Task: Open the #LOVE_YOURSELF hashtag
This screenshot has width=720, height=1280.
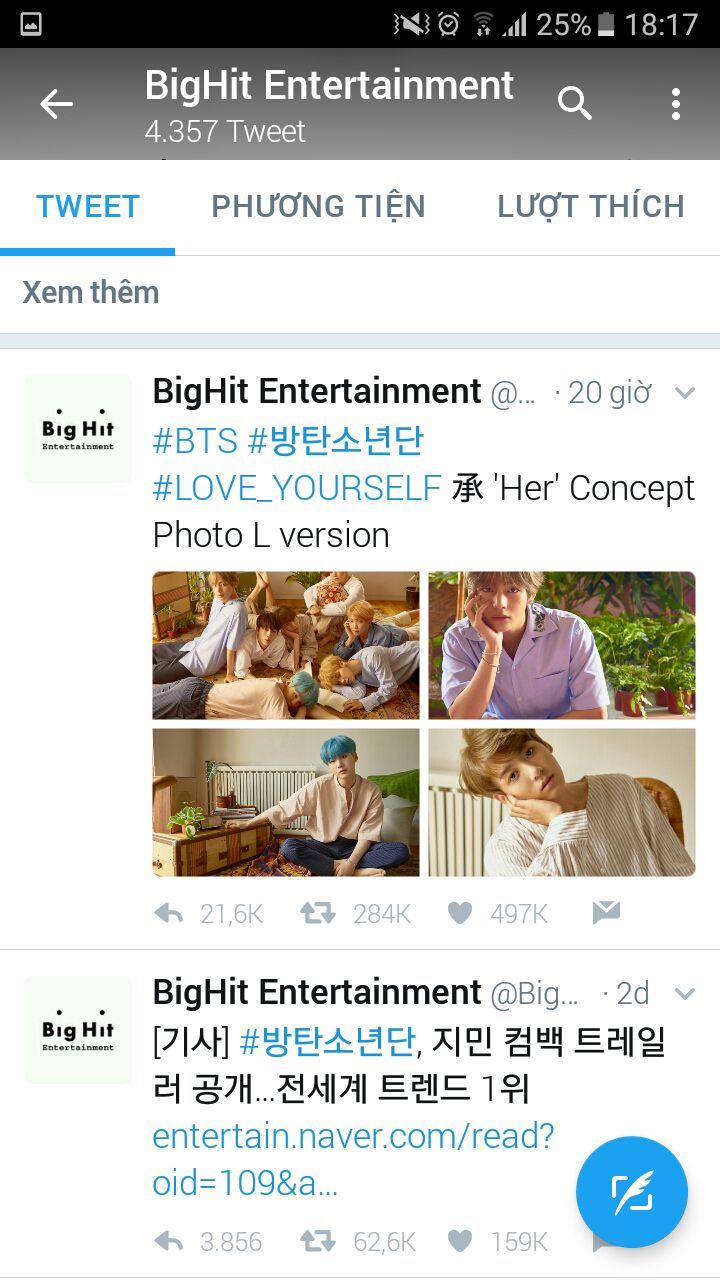Action: (297, 488)
